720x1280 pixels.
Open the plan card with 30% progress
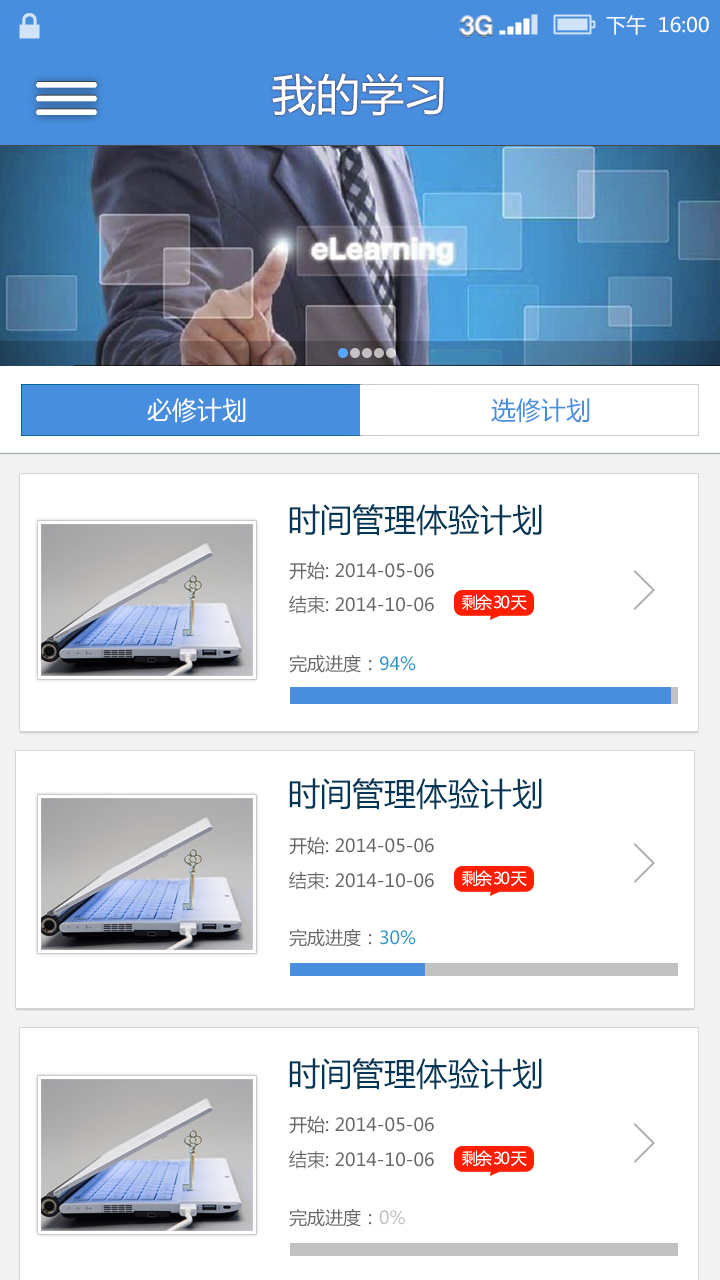pos(355,880)
